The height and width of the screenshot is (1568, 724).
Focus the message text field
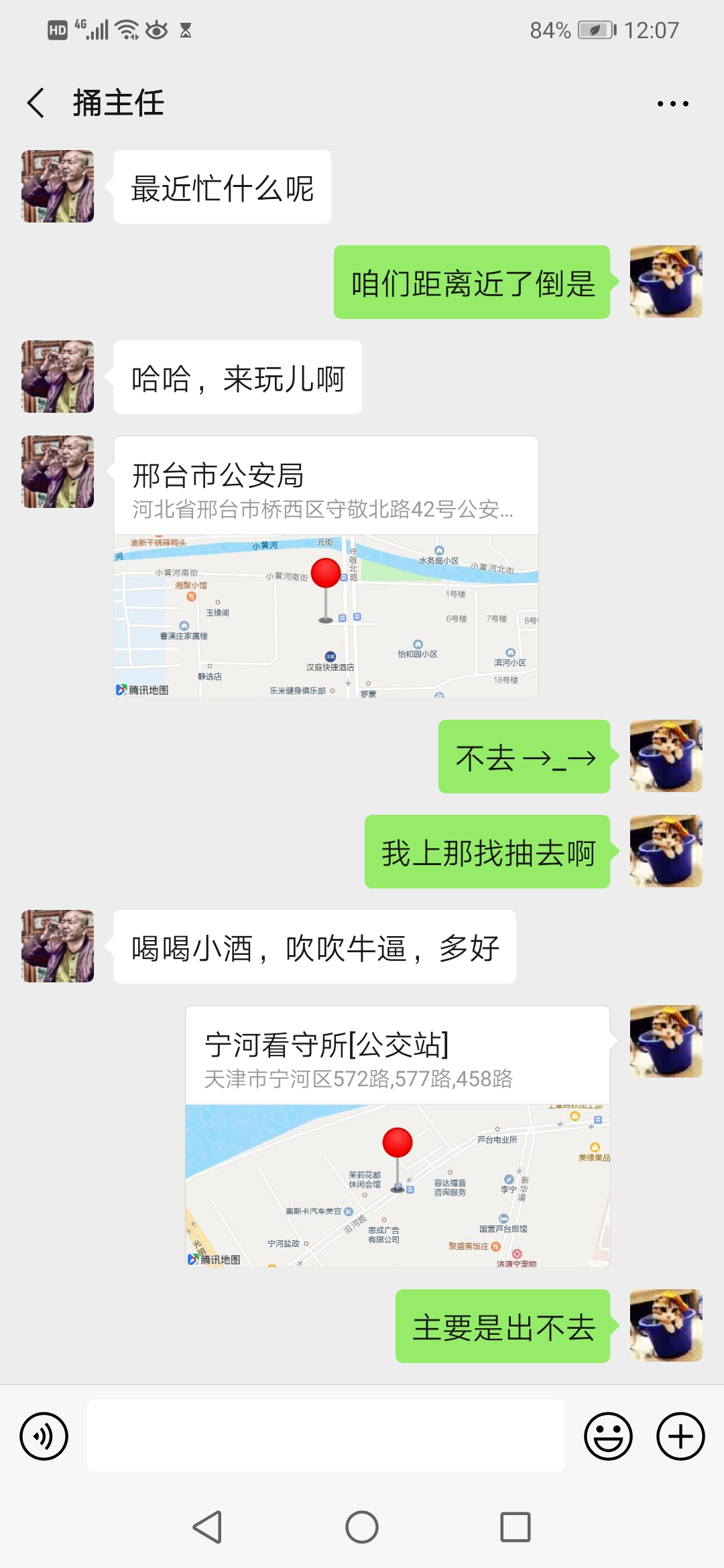tap(326, 1436)
